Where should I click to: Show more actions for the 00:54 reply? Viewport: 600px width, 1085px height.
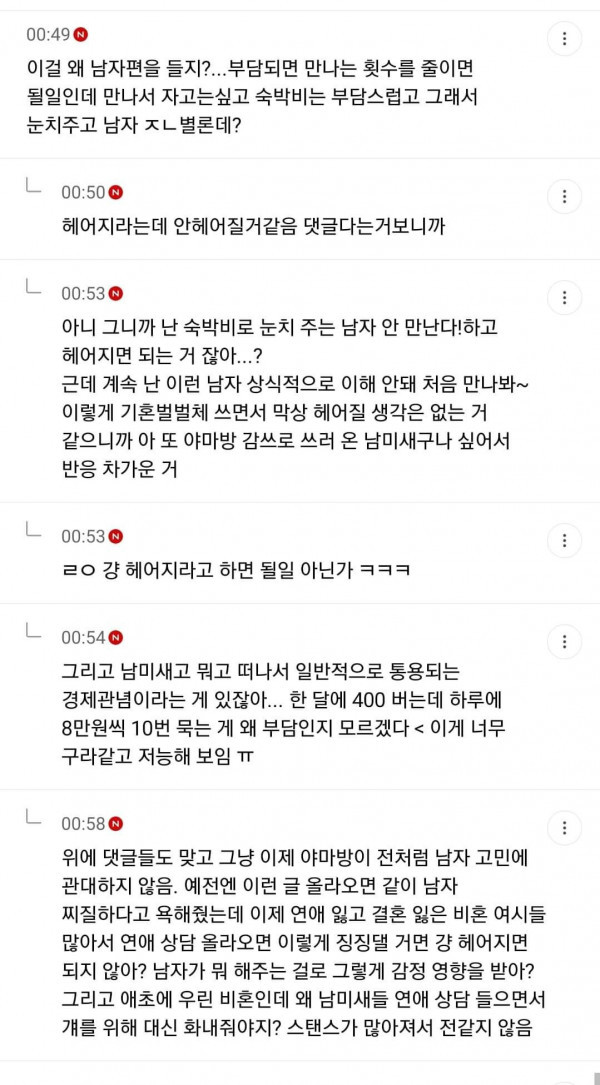(565, 641)
